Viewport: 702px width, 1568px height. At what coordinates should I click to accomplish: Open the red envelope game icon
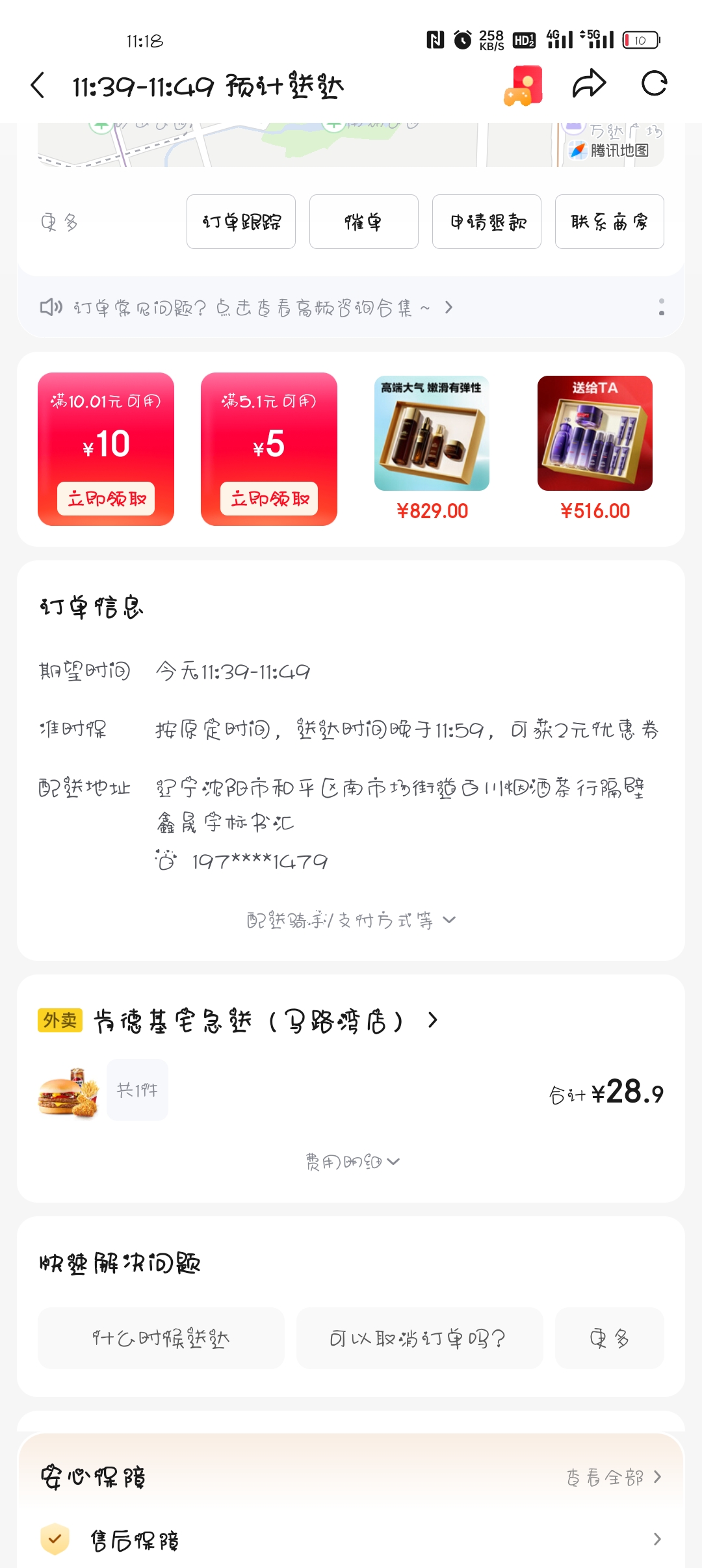click(x=523, y=85)
